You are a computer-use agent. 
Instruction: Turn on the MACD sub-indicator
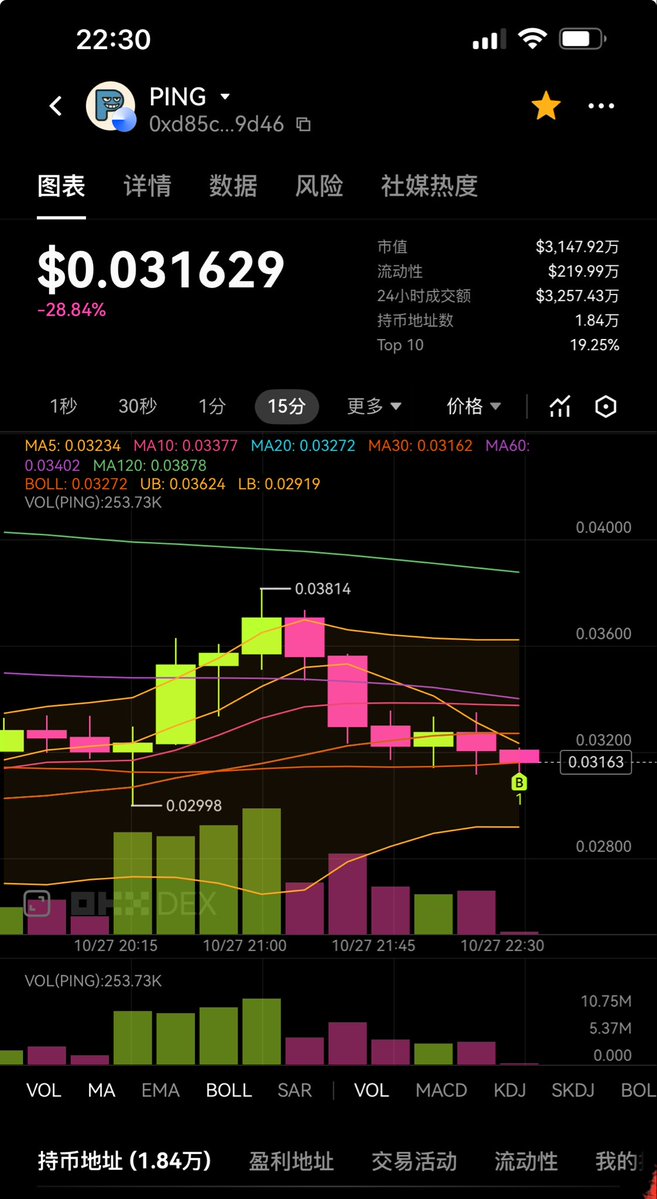[x=441, y=1090]
